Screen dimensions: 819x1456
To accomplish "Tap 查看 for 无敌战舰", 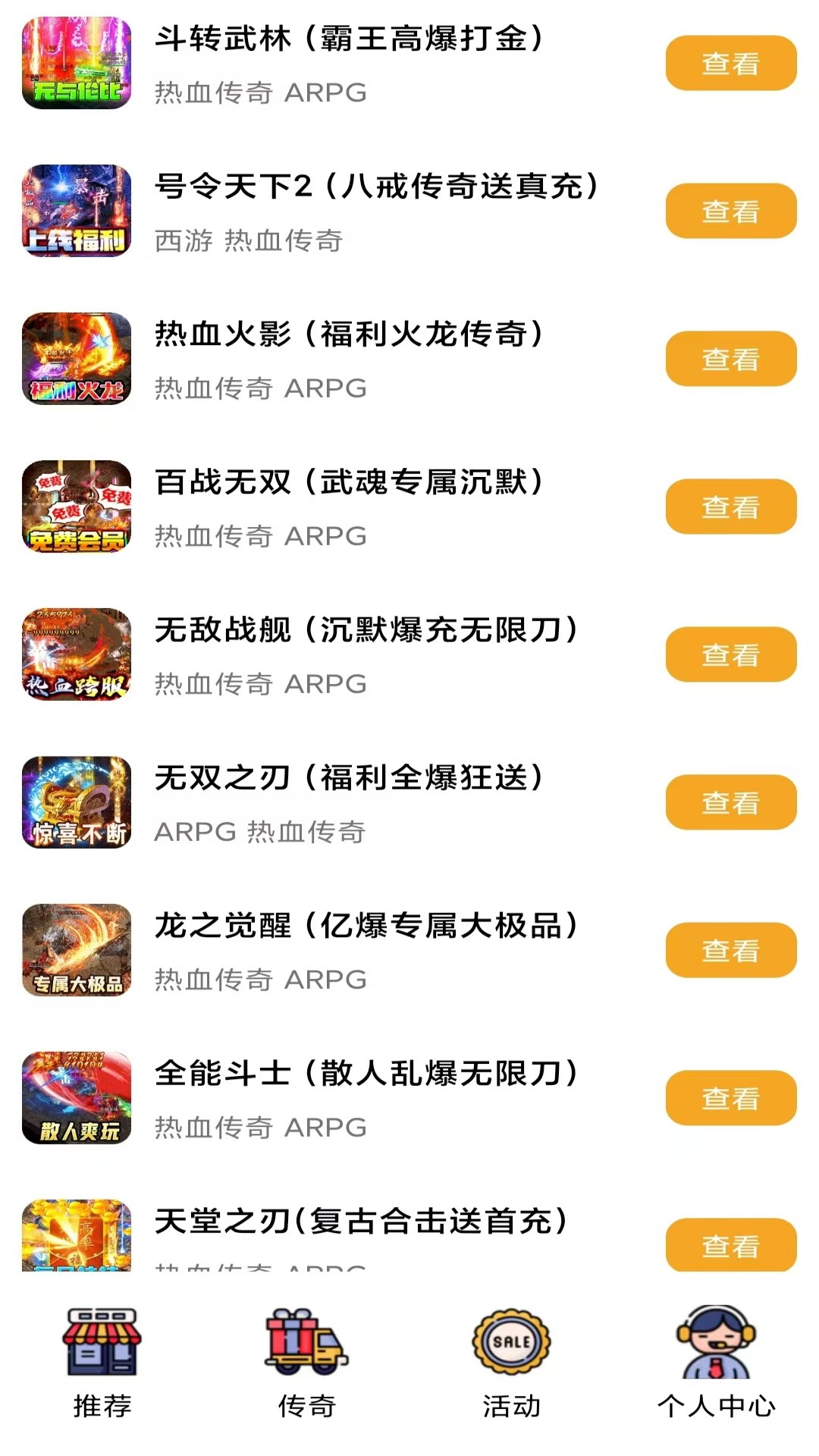I will [x=731, y=654].
